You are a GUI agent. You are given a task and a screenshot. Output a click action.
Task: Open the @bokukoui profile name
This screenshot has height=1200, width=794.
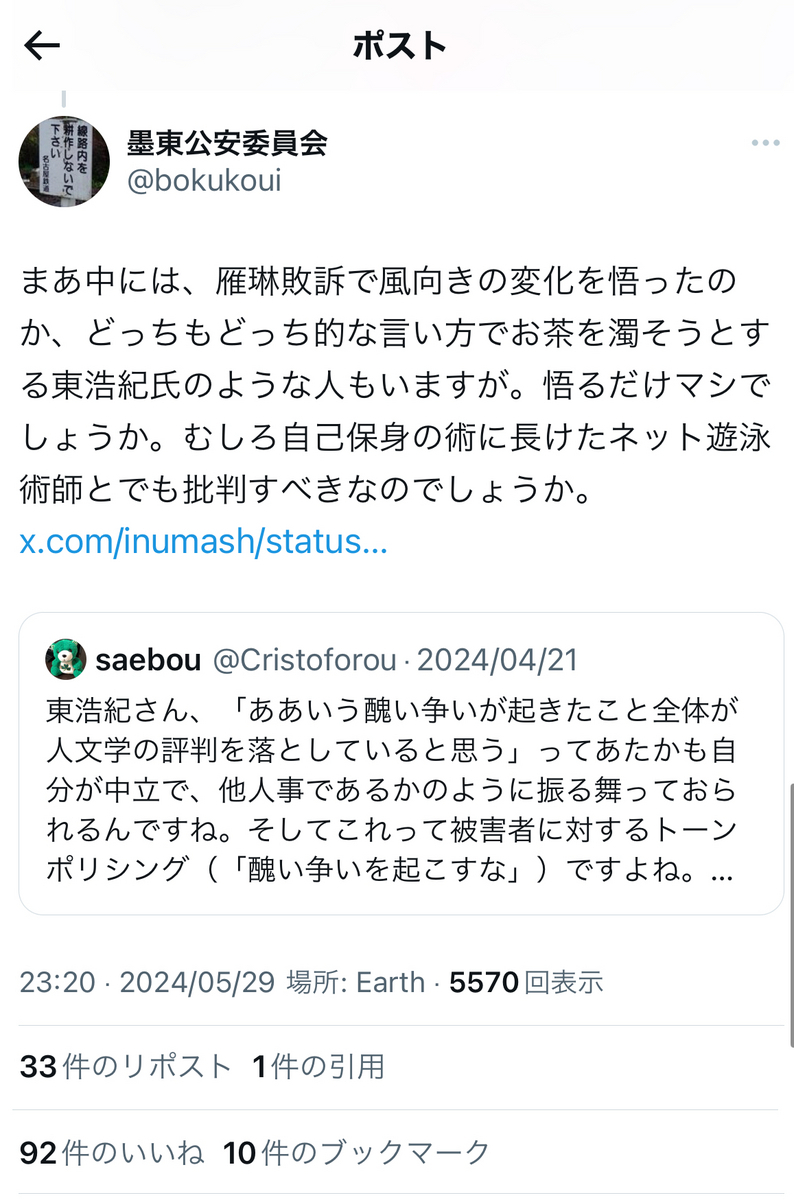[x=204, y=181]
